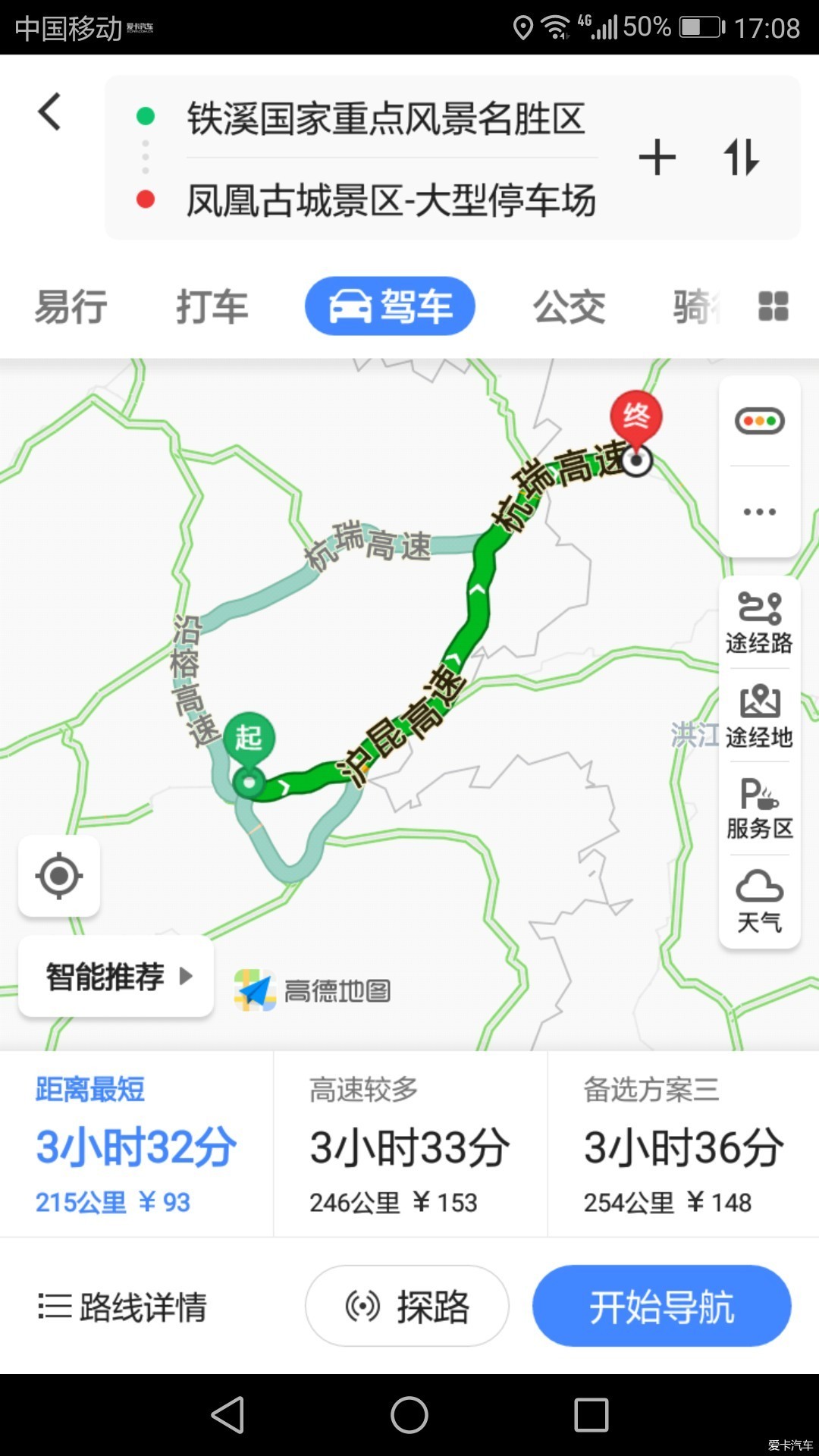Switch to the 打车 tab
The height and width of the screenshot is (1456, 819).
coord(212,307)
